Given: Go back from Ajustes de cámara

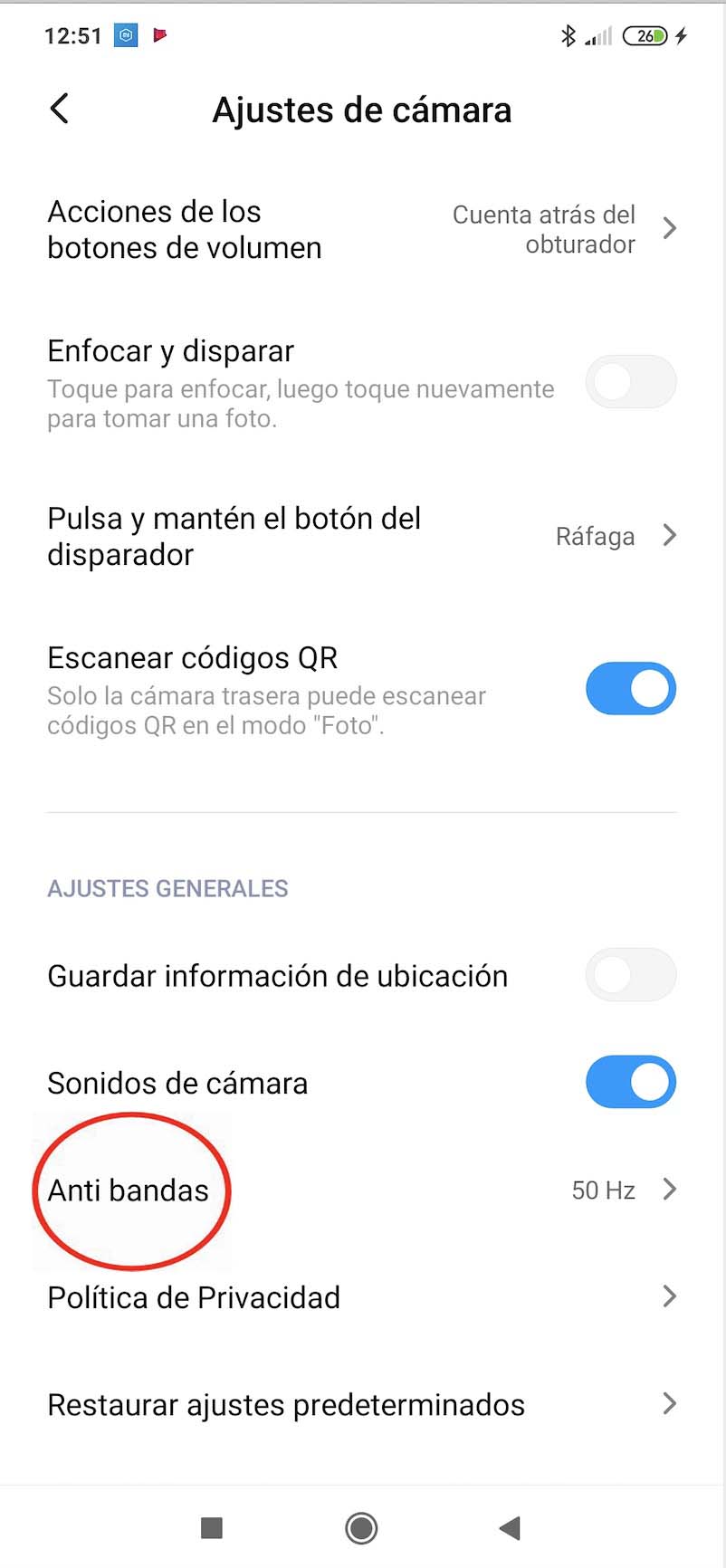Looking at the screenshot, I should tap(60, 110).
